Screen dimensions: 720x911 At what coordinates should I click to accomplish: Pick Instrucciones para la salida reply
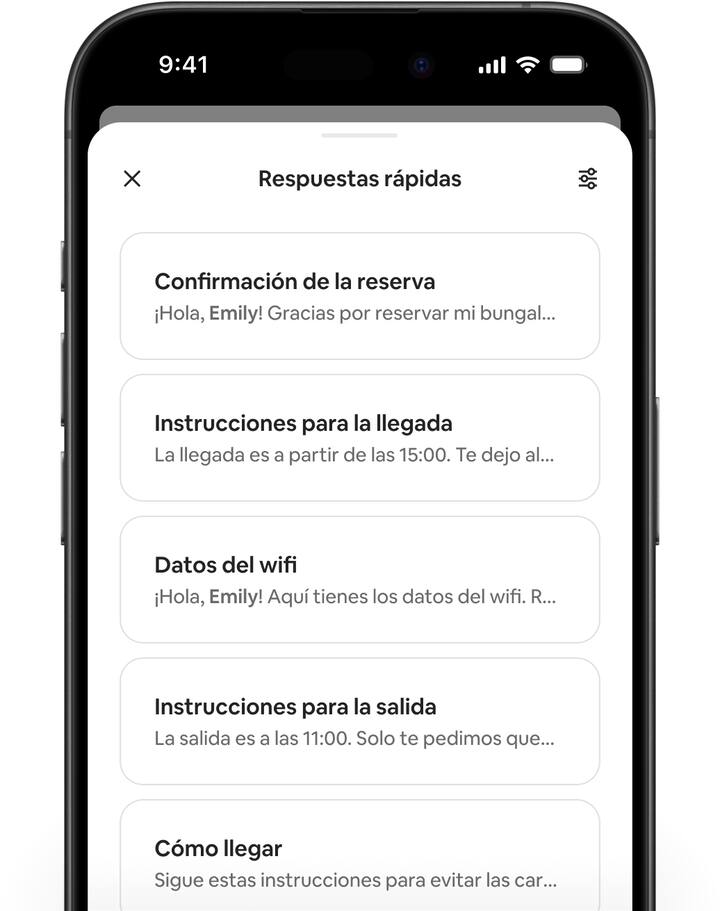pos(360,721)
